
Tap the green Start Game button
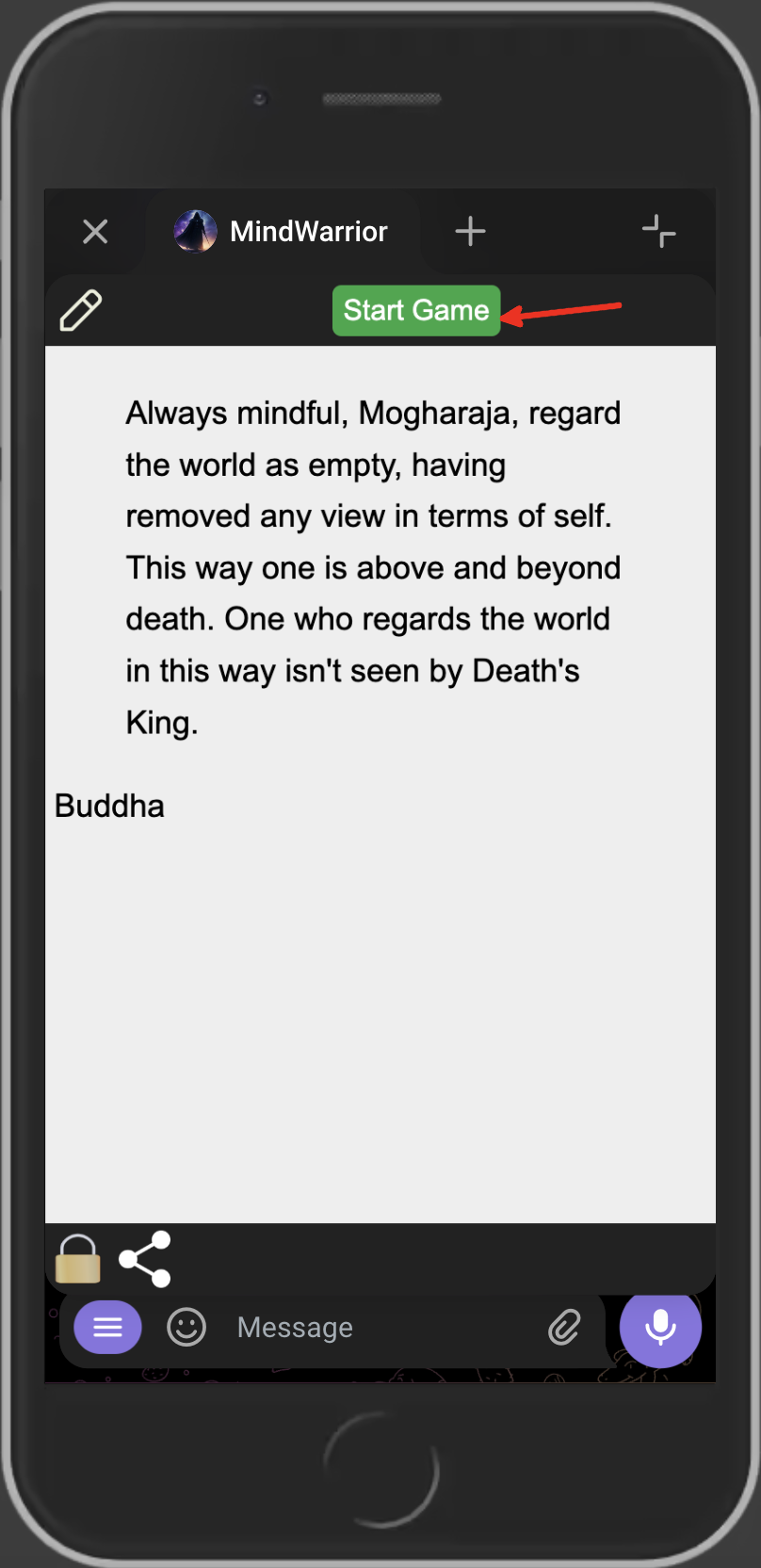415,310
